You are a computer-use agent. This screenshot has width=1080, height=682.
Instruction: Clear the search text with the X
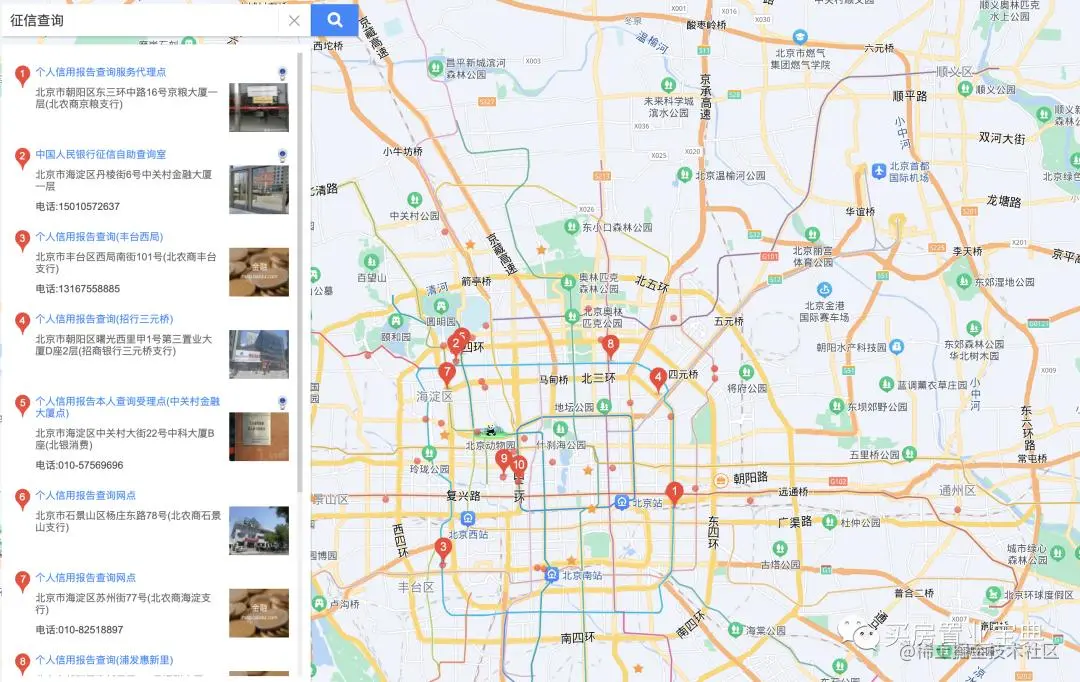click(294, 20)
